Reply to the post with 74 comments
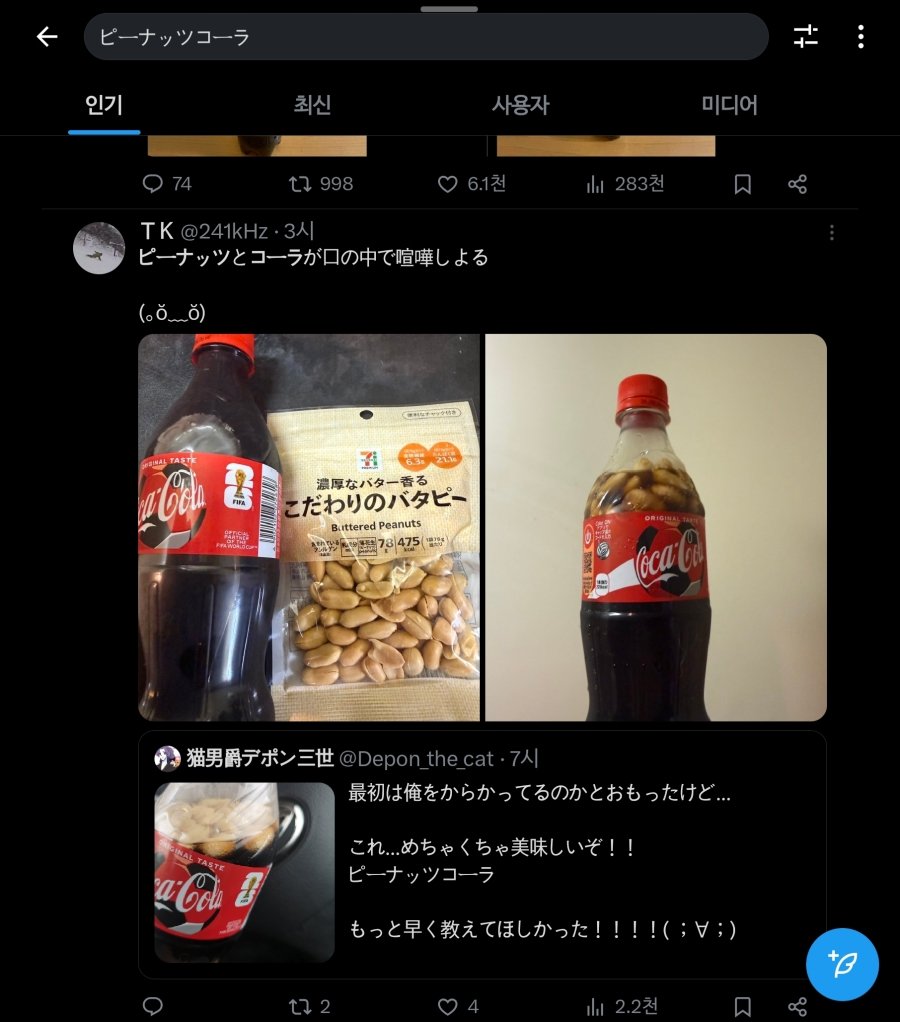The width and height of the screenshot is (900, 1022). point(153,184)
